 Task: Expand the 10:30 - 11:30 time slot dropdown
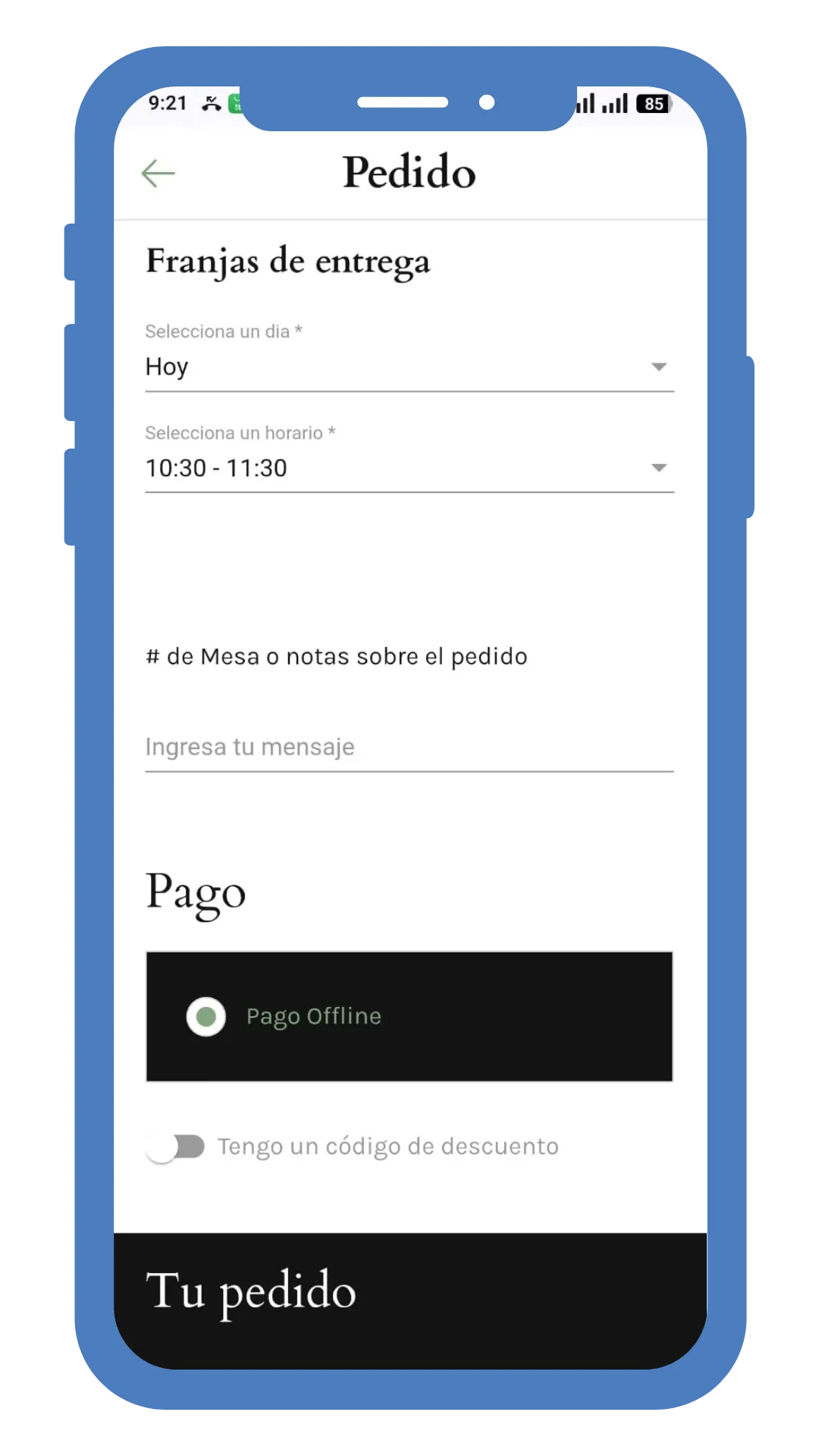(409, 468)
